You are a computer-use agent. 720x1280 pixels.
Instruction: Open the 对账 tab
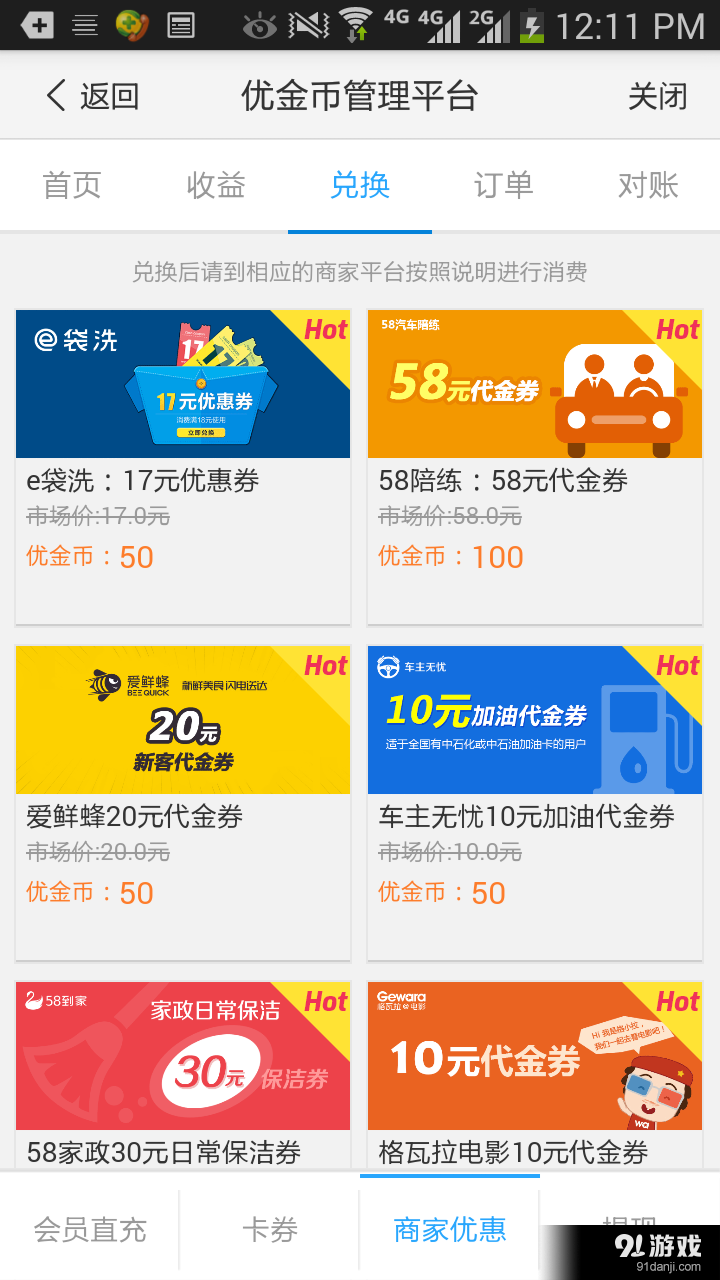tap(648, 186)
